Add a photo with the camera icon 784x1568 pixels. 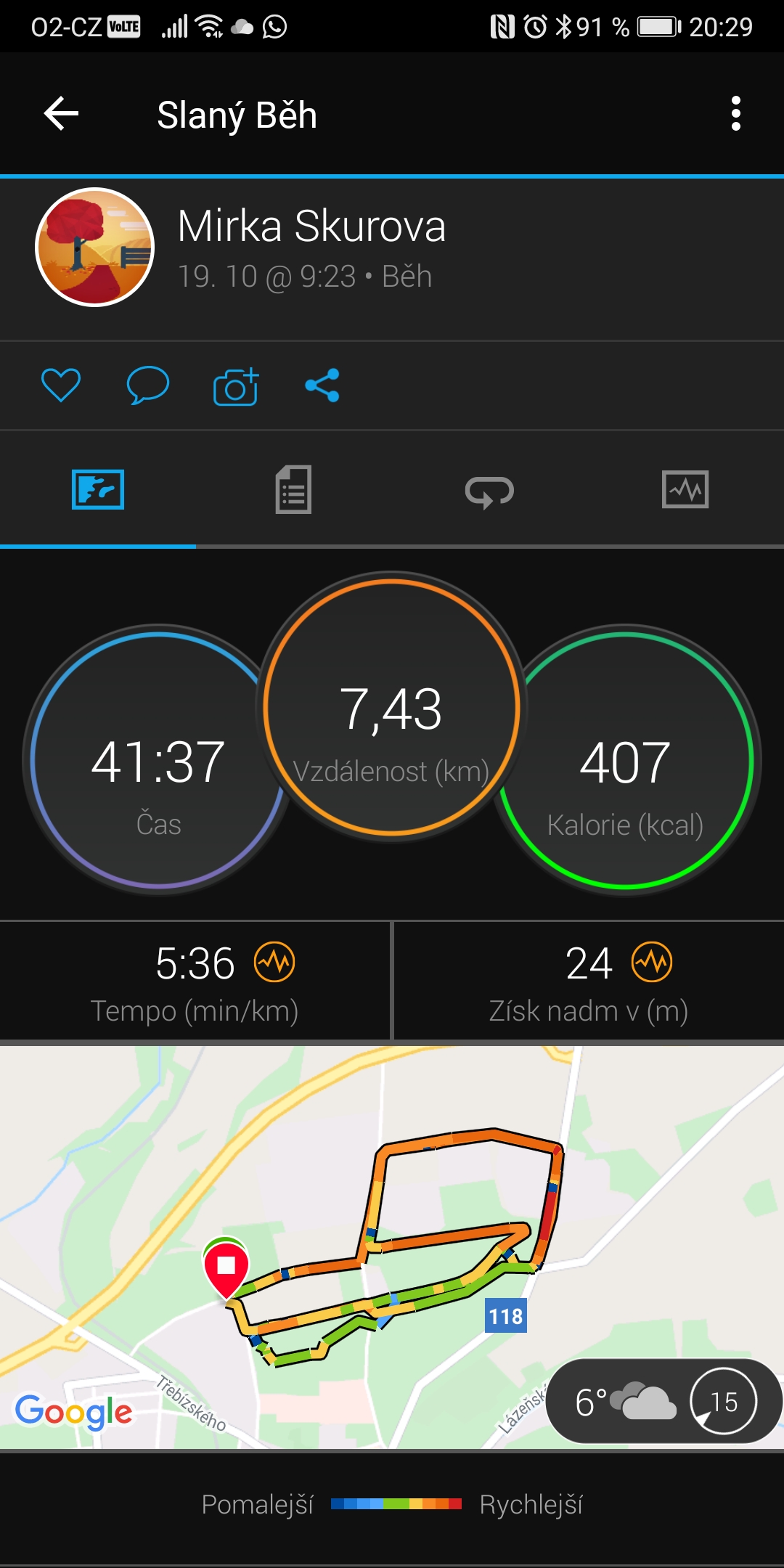235,385
